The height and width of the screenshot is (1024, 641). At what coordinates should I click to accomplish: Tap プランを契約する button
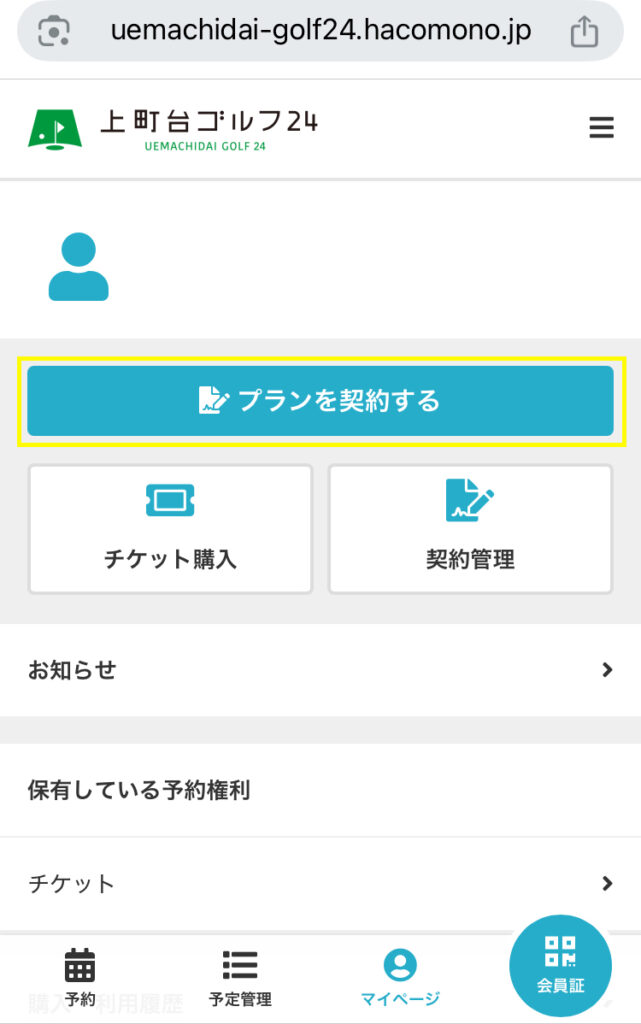[320, 401]
